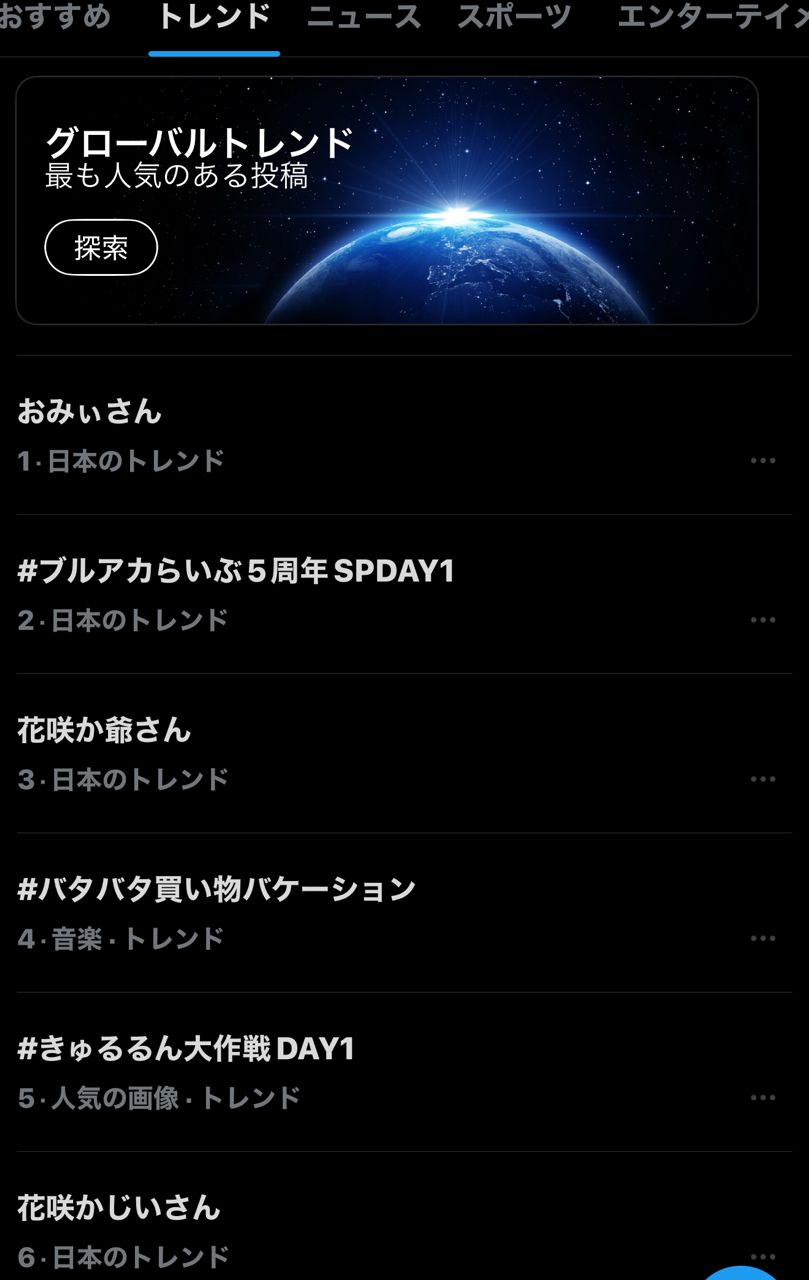
Task: Switch to the エンターテイメント tab
Action: click(x=710, y=17)
